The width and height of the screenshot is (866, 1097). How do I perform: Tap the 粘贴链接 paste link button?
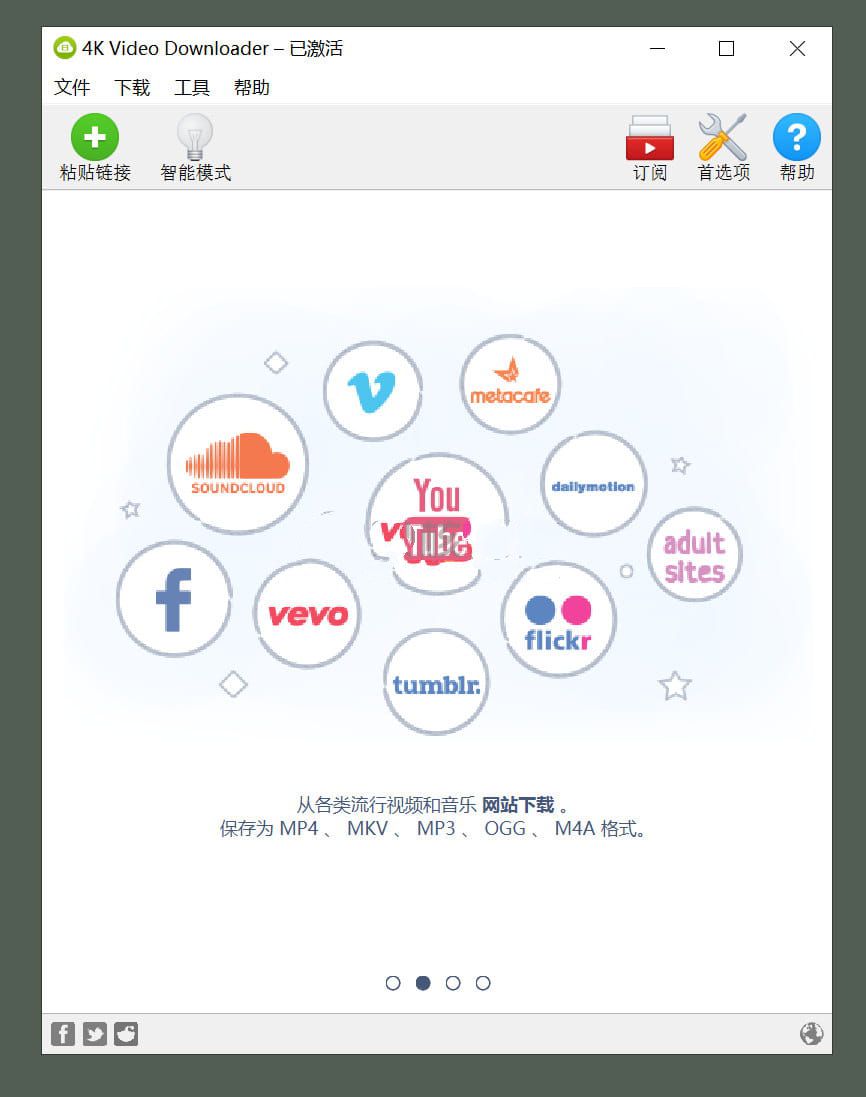95,147
